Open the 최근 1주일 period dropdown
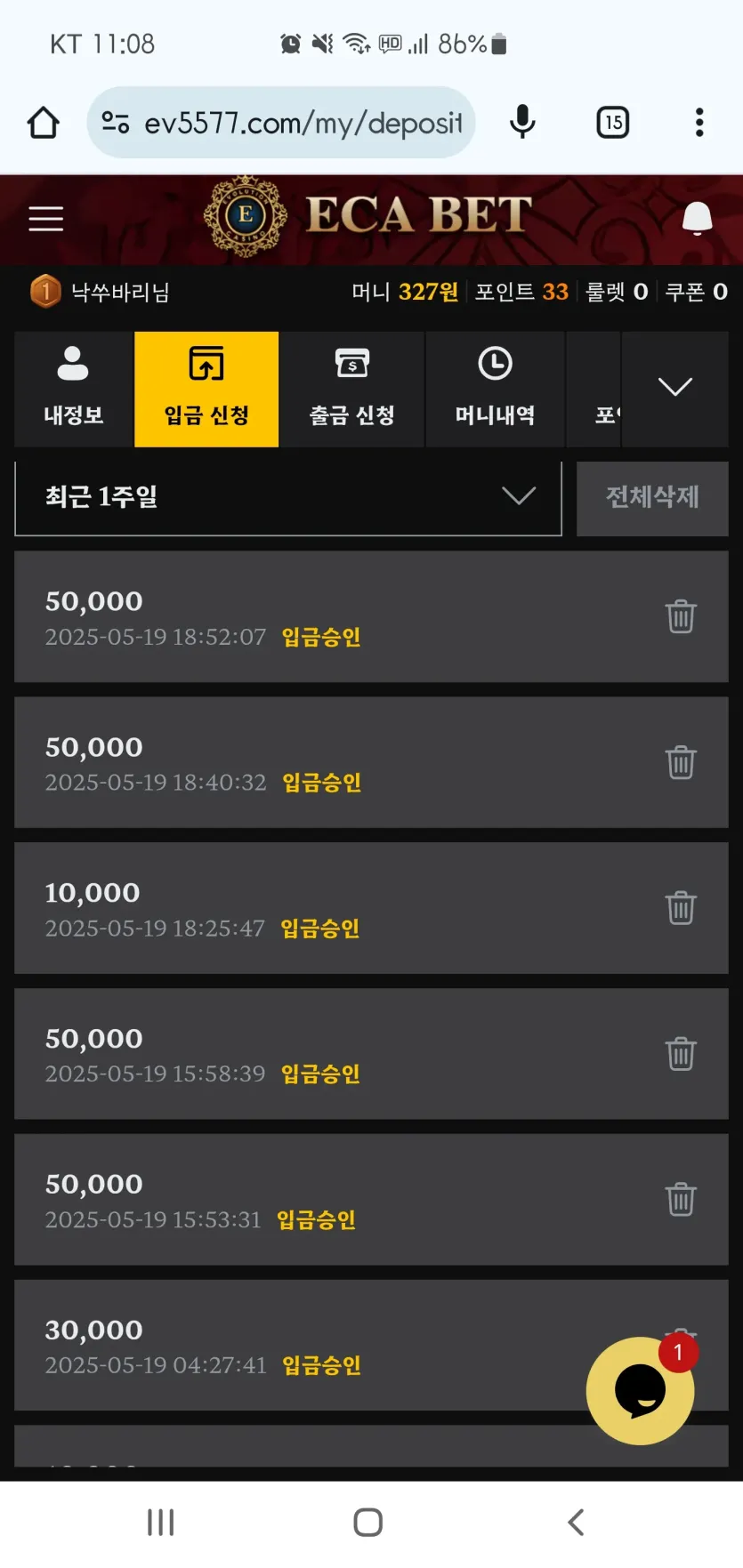The image size is (743, 1568). 288,498
